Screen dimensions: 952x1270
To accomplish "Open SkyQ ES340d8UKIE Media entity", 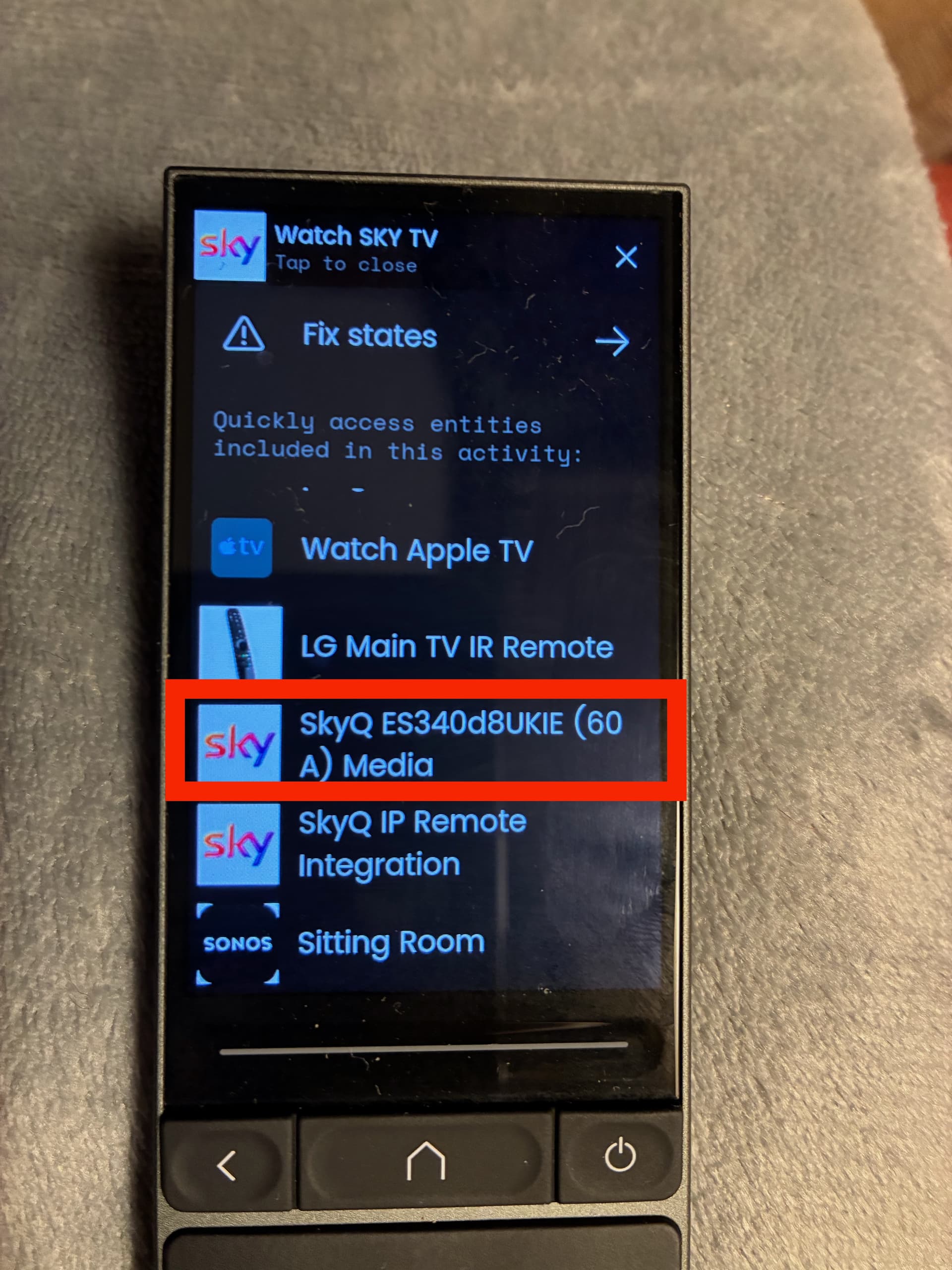I will click(x=459, y=744).
